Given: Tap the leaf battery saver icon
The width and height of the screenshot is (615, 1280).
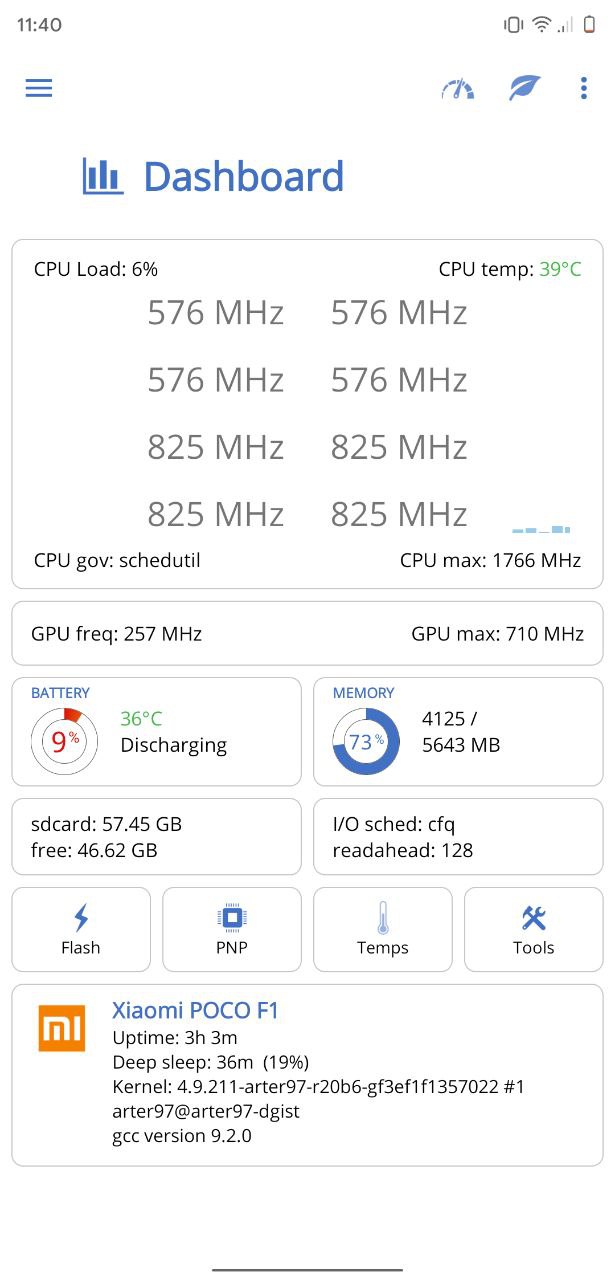Looking at the screenshot, I should [x=524, y=88].
